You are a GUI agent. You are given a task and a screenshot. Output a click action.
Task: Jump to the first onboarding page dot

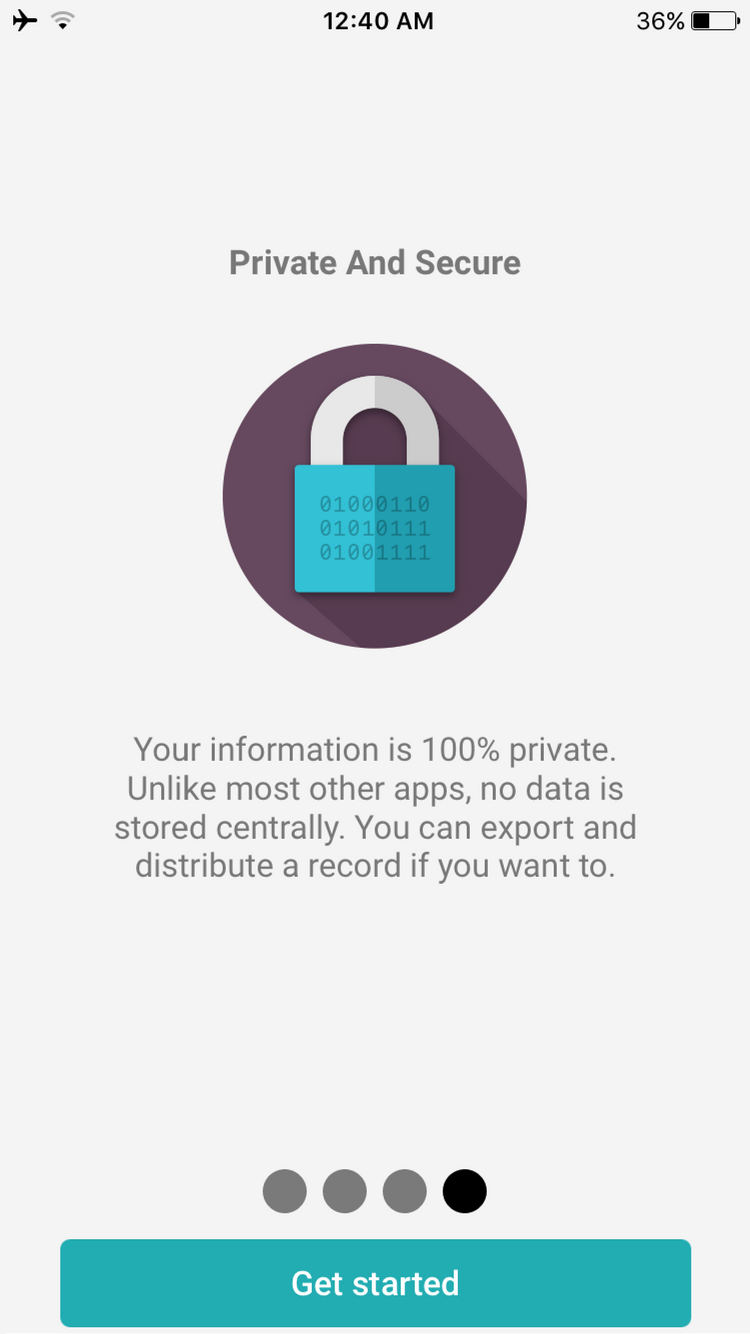285,1191
